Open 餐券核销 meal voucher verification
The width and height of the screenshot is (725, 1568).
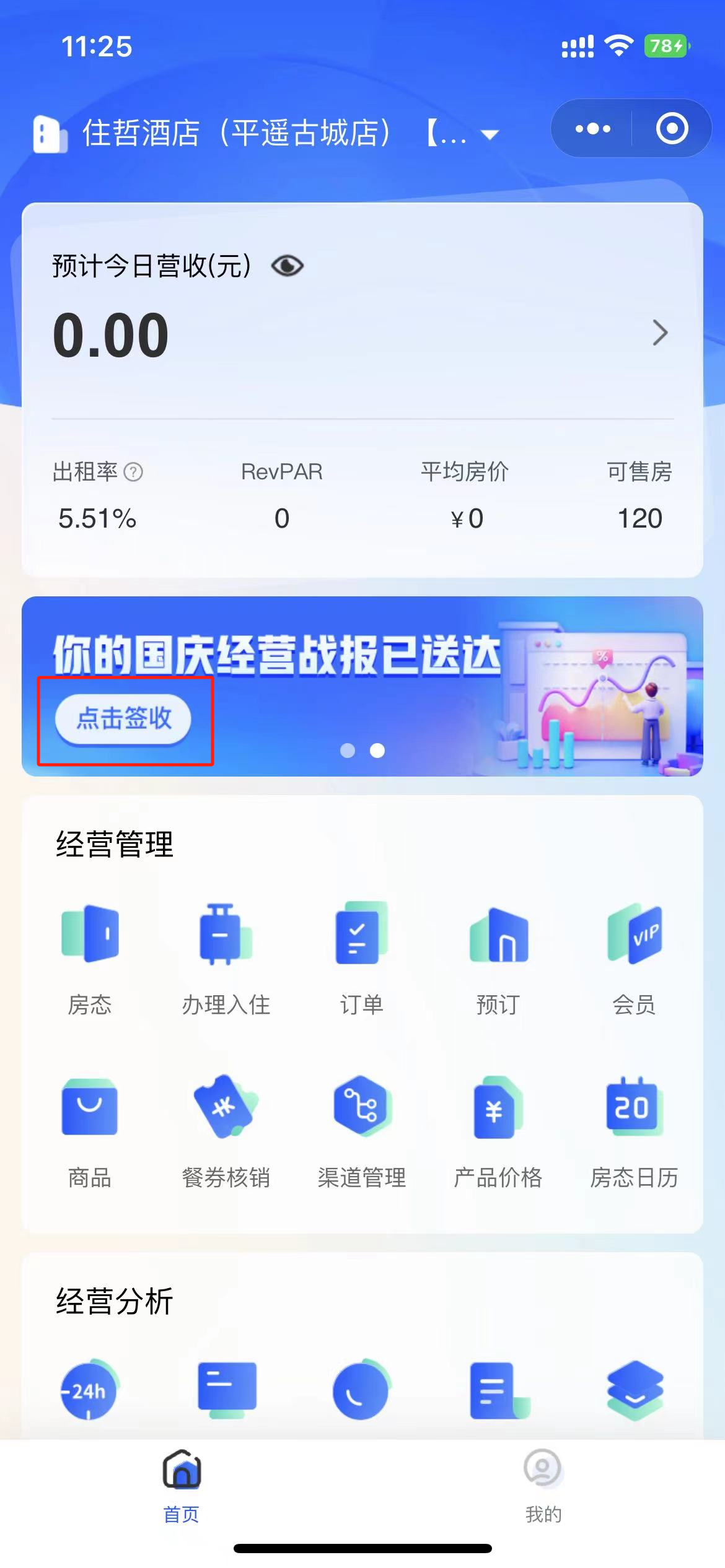click(x=226, y=1130)
